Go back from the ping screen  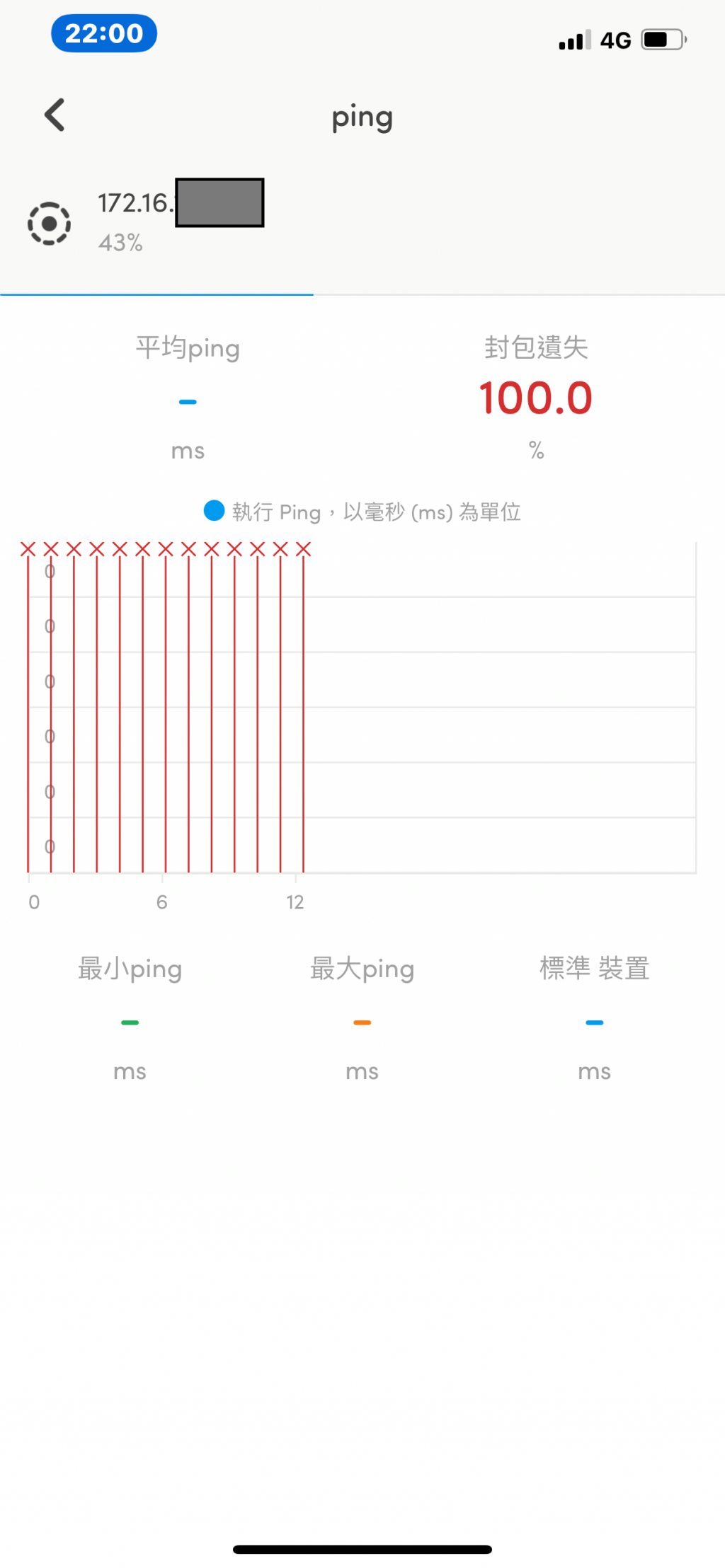pos(55,115)
